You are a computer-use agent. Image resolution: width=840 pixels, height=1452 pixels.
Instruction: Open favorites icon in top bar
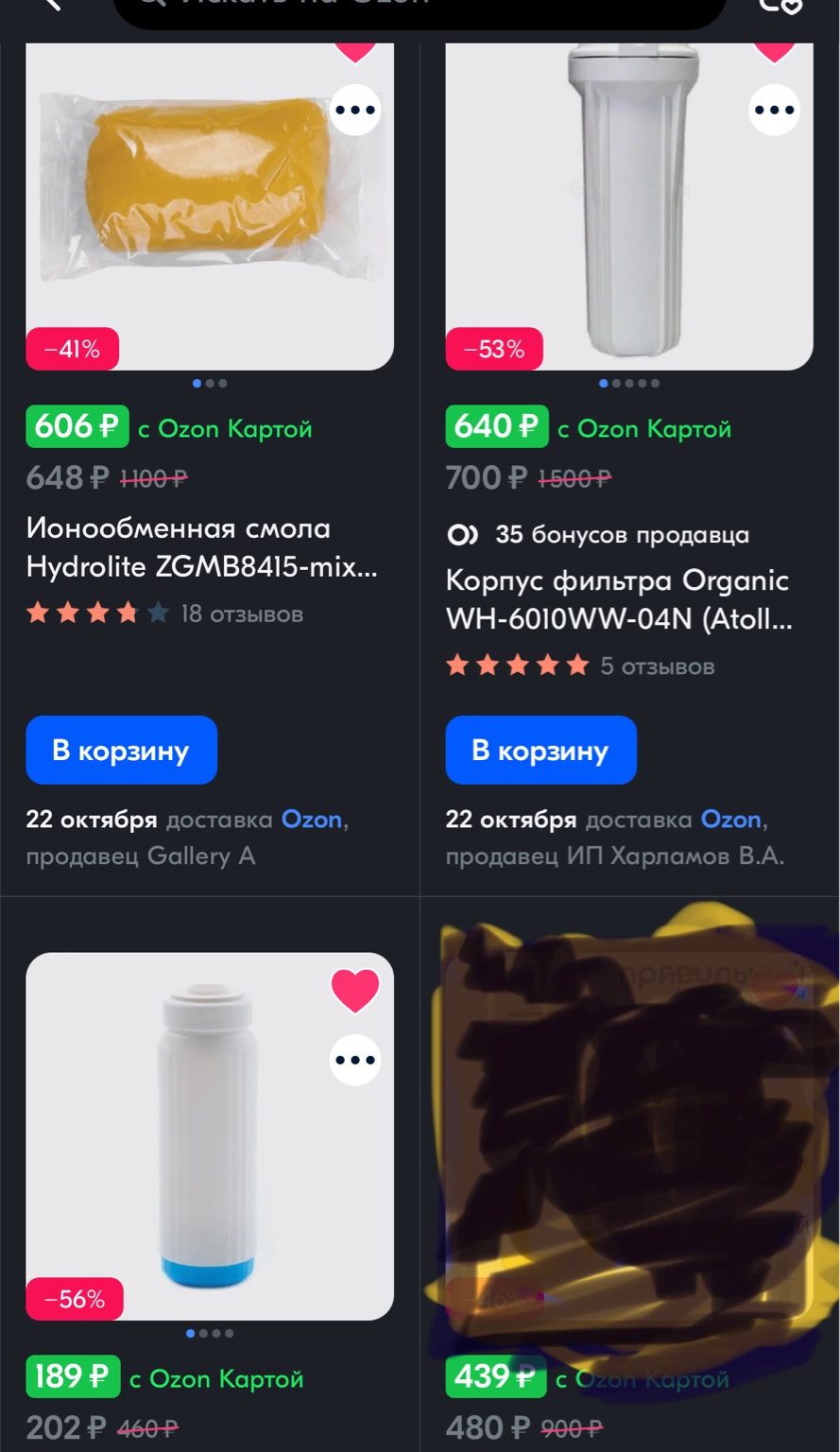point(780,5)
